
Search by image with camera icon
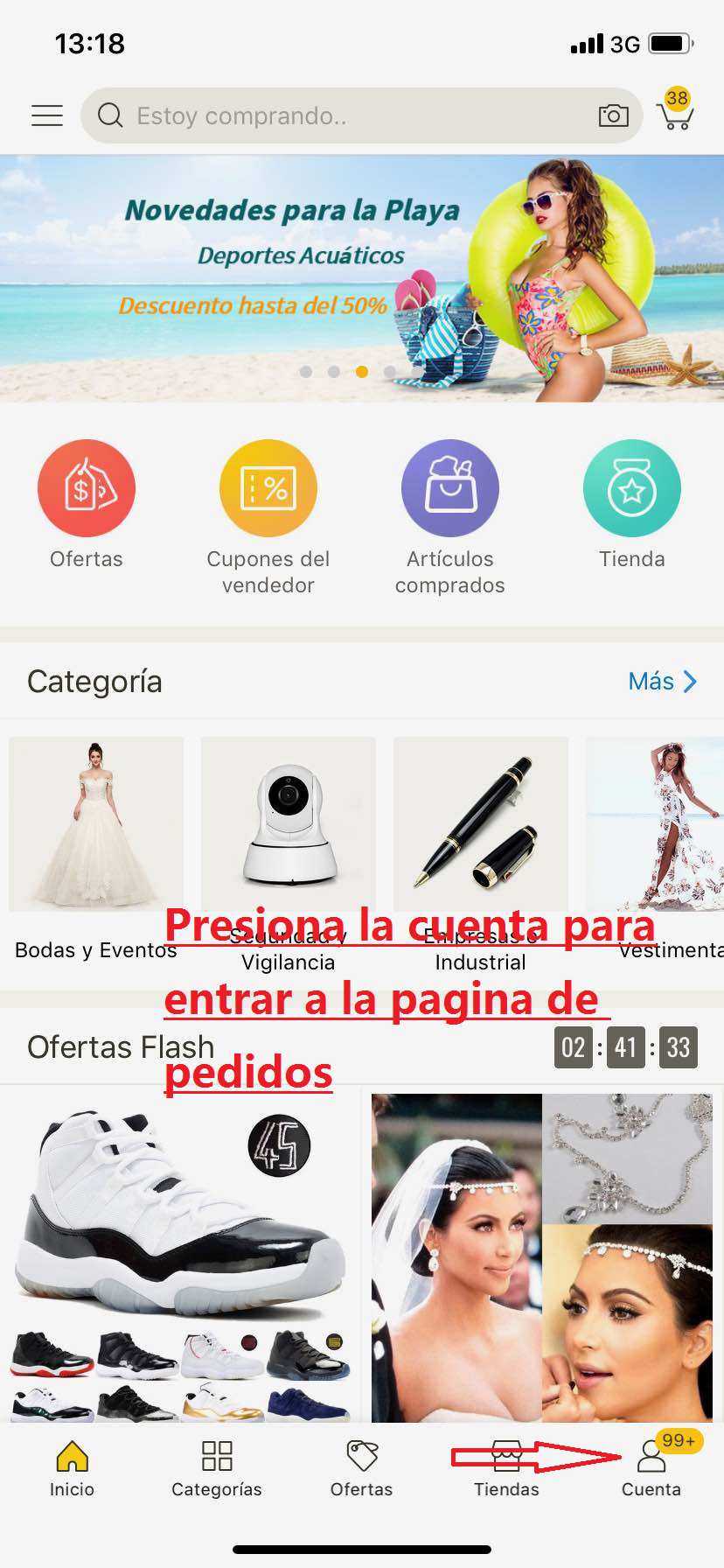point(613,115)
